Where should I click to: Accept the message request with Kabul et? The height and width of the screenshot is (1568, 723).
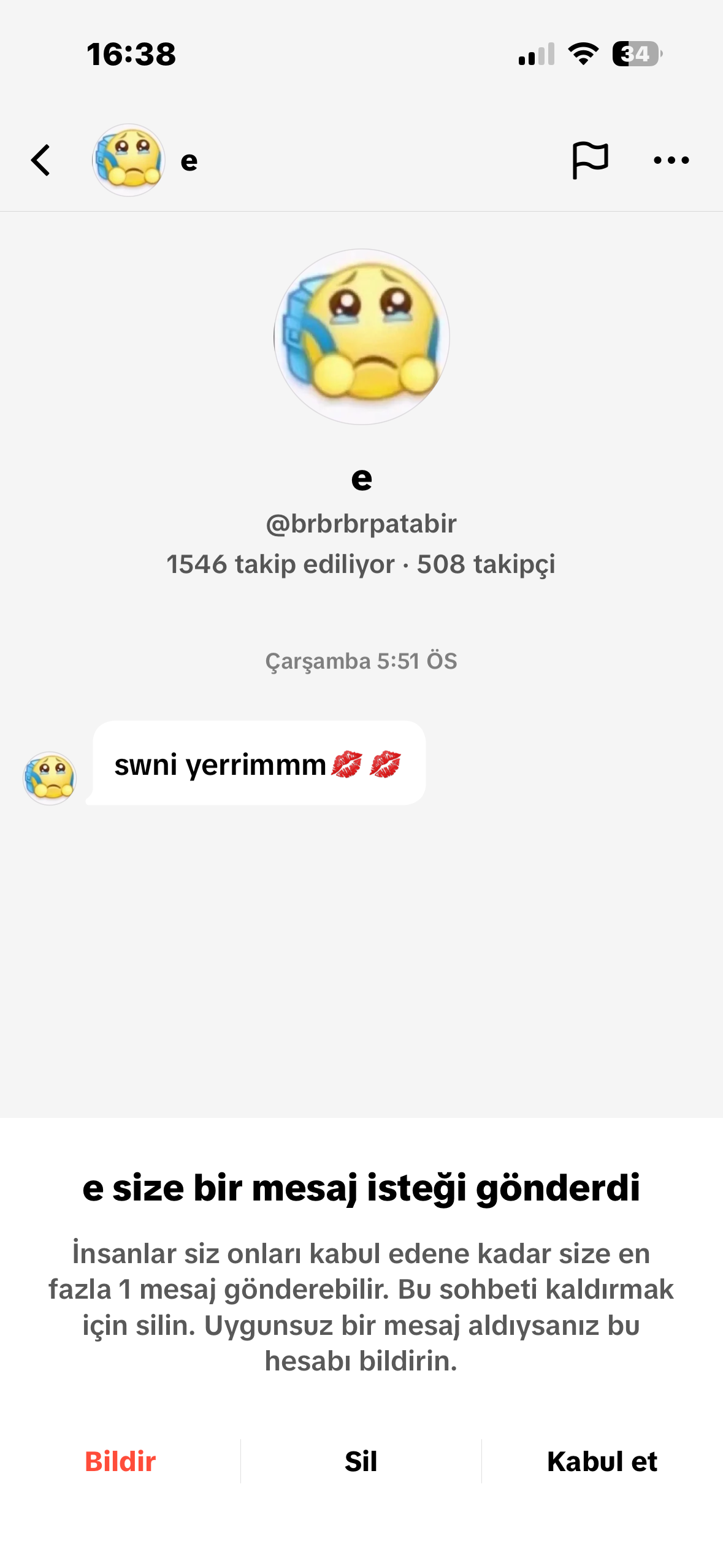tap(602, 1461)
